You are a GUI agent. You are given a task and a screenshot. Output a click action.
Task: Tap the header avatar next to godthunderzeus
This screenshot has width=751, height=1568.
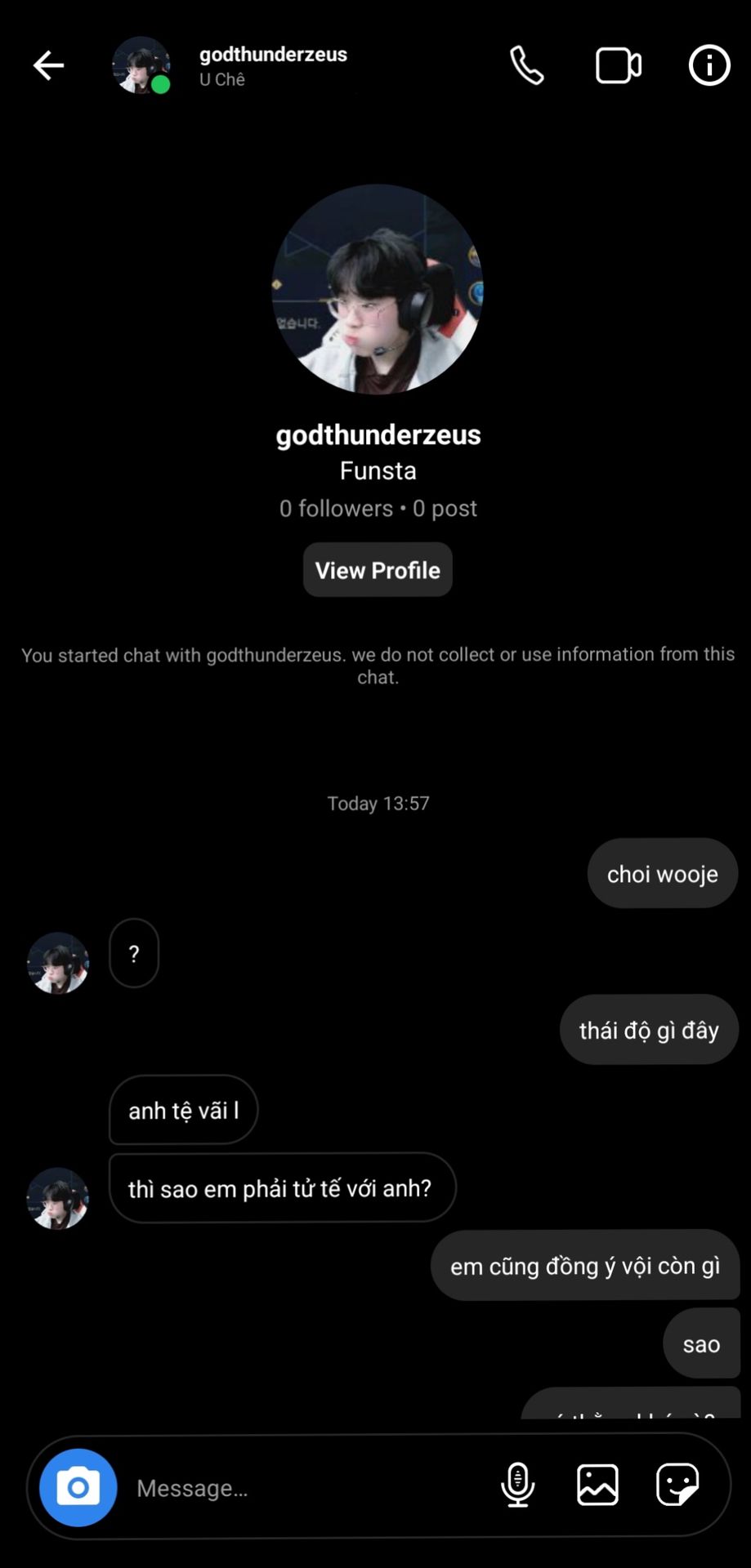[141, 65]
